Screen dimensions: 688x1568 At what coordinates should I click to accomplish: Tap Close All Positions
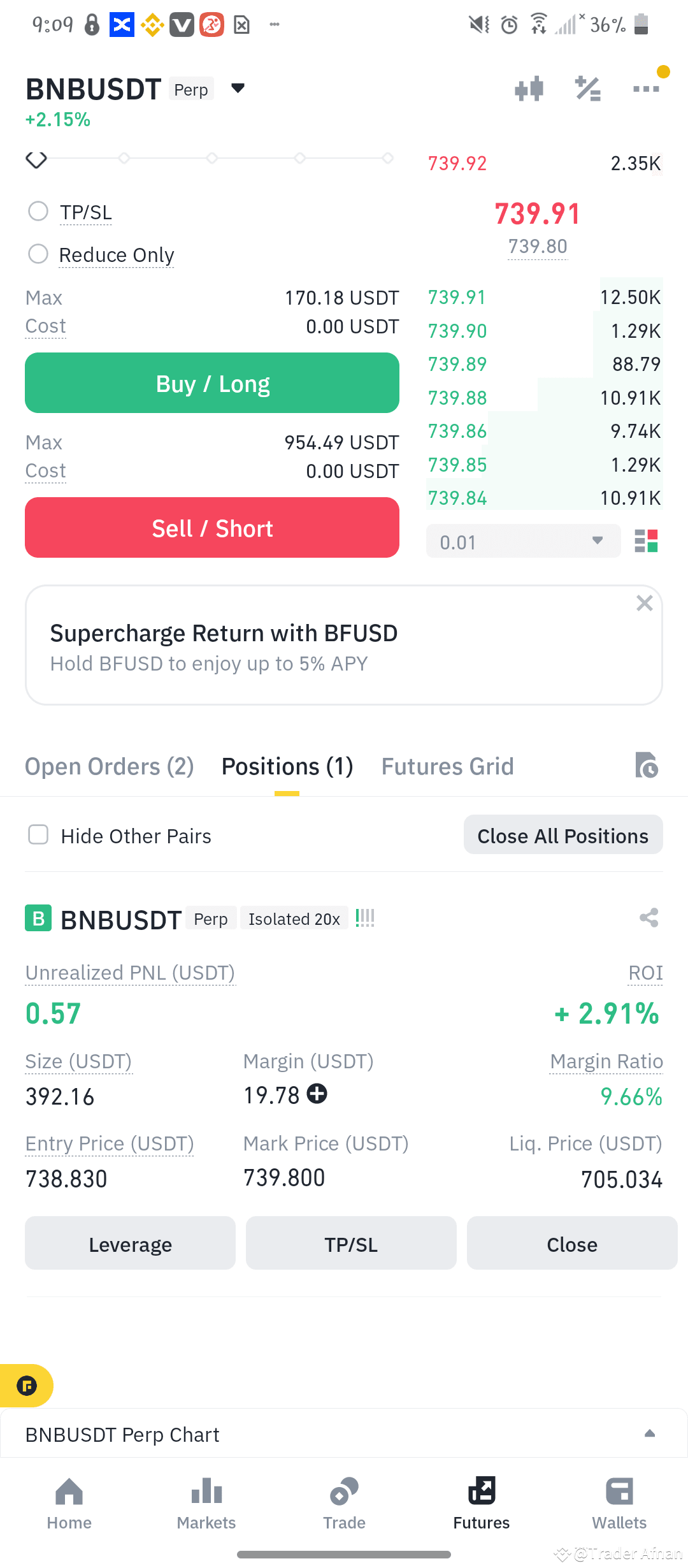(563, 835)
